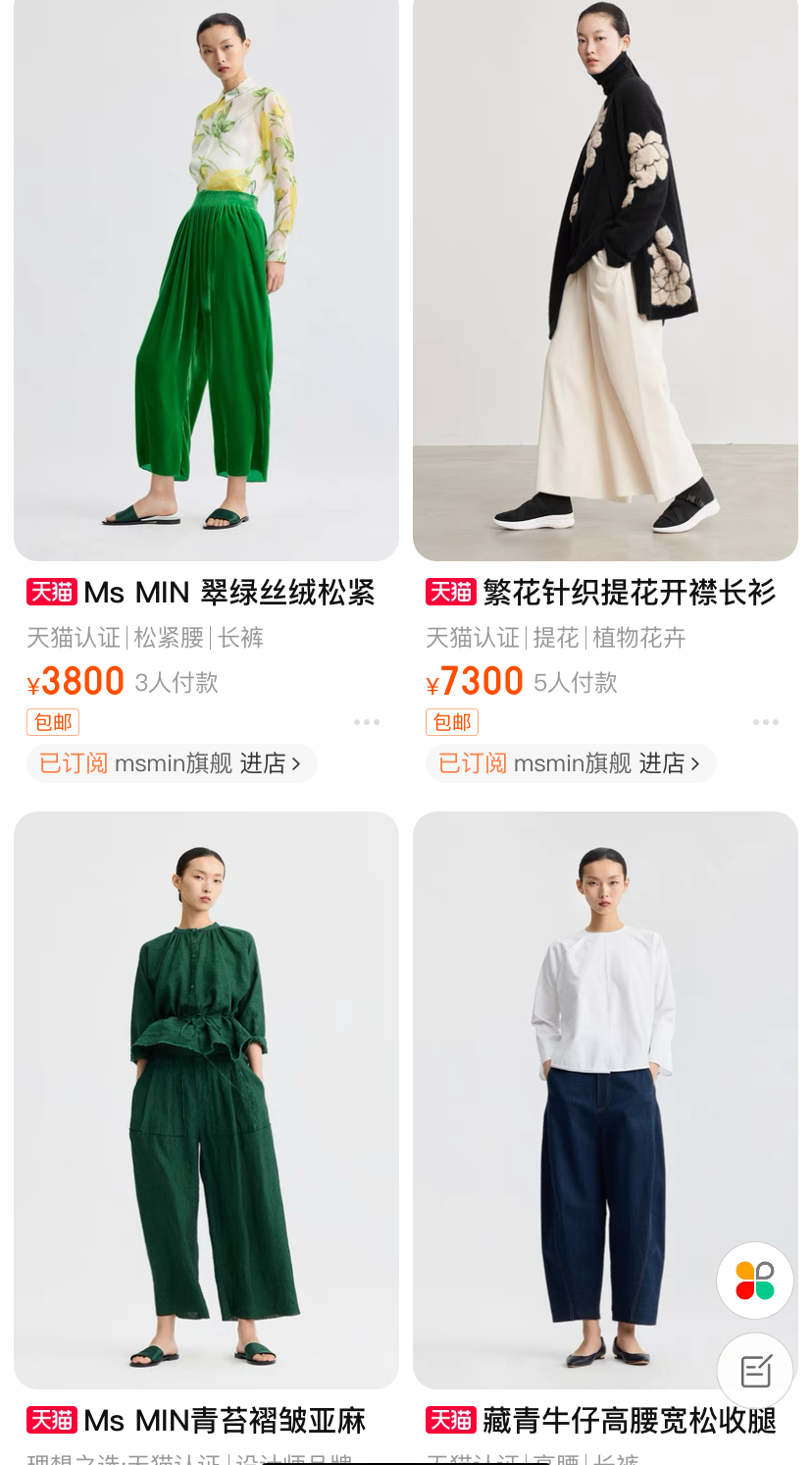Open the floral knit cardigan product image

point(605,280)
